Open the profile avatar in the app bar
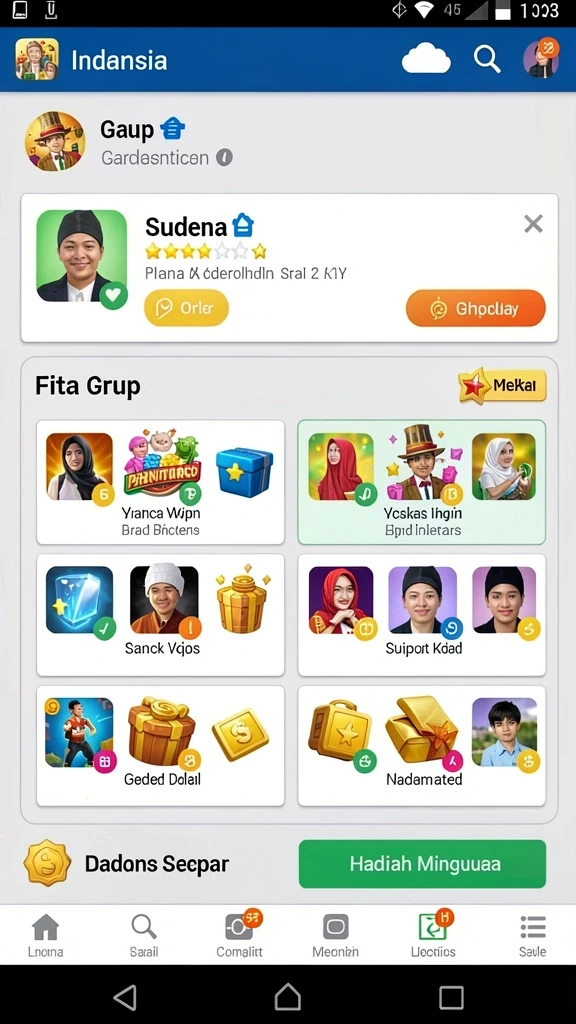Image resolution: width=576 pixels, height=1024 pixels. point(541,58)
